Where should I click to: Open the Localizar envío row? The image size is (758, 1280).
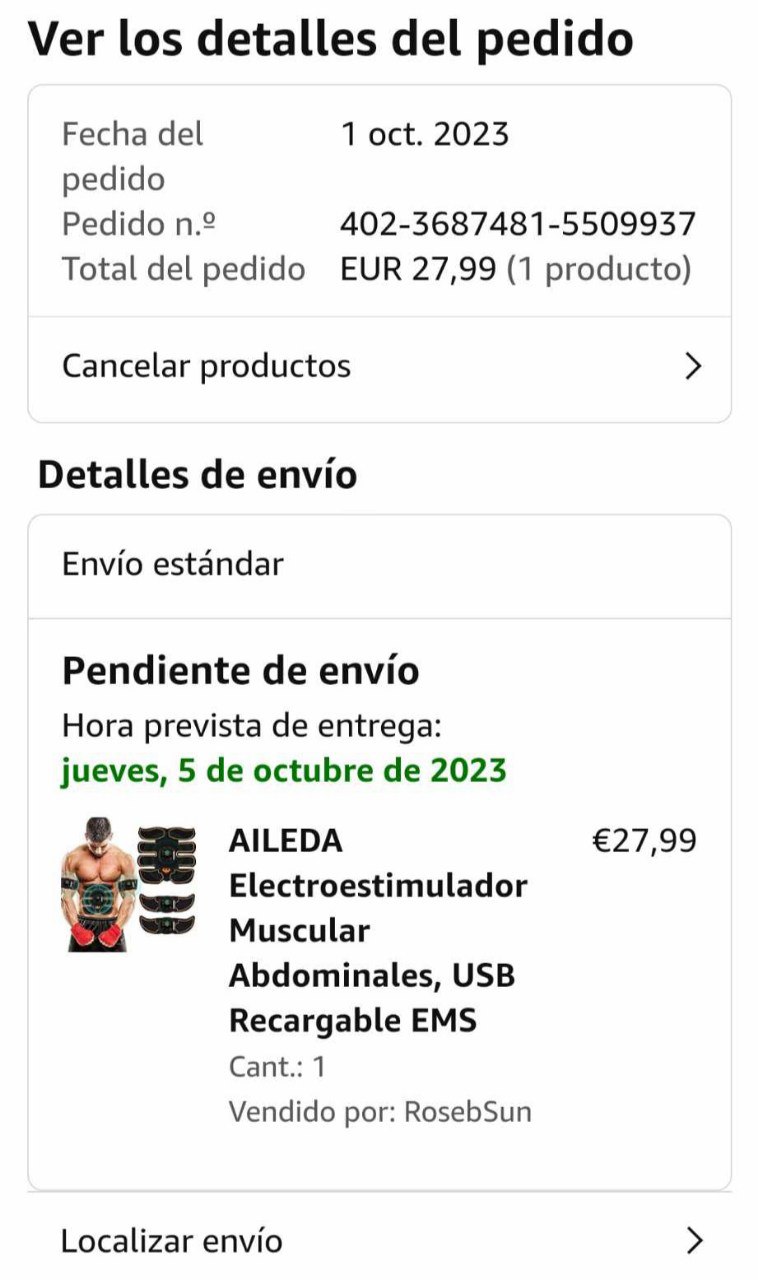coord(380,1241)
